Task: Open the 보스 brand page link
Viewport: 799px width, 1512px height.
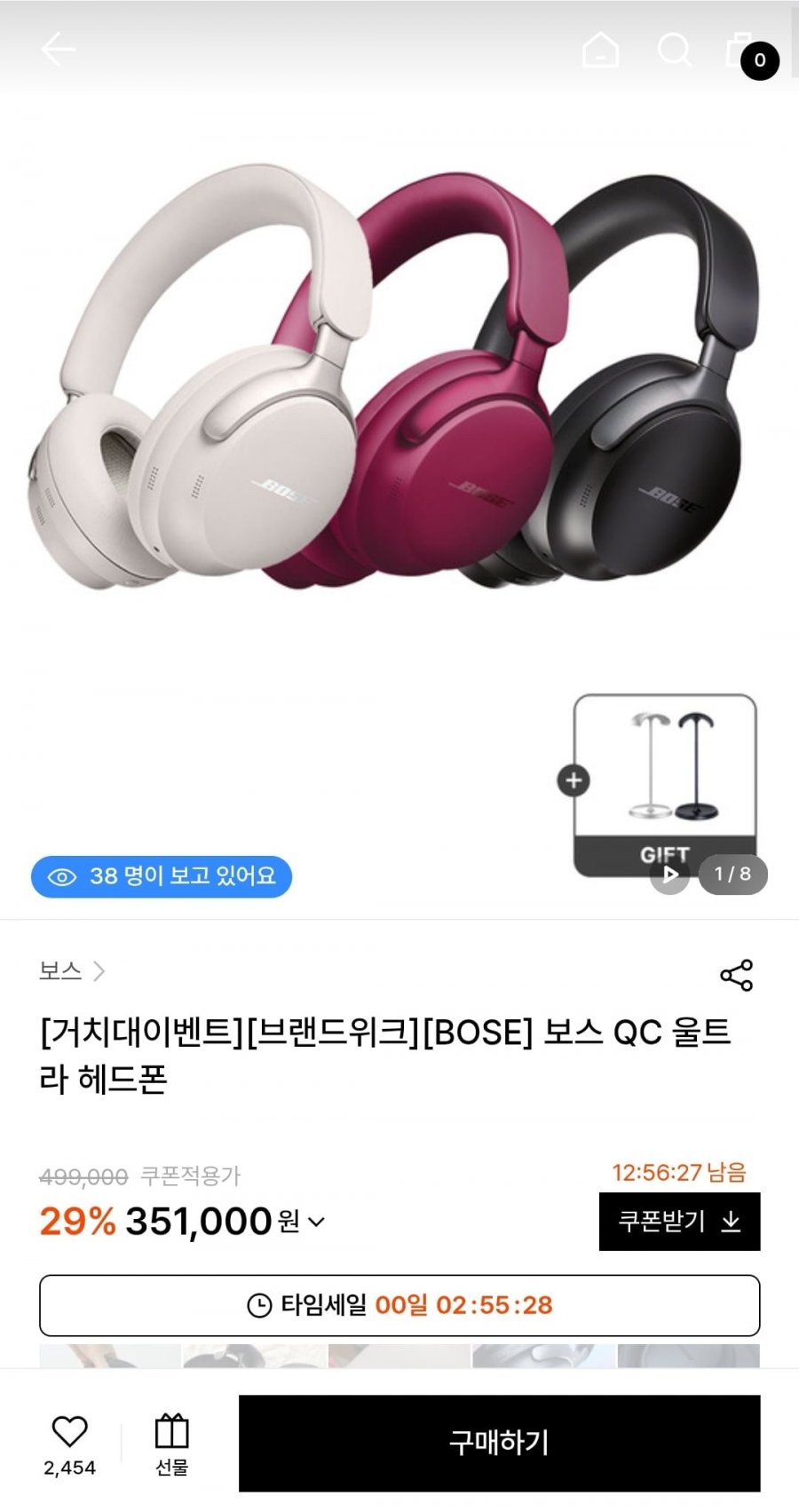Action: point(71,970)
